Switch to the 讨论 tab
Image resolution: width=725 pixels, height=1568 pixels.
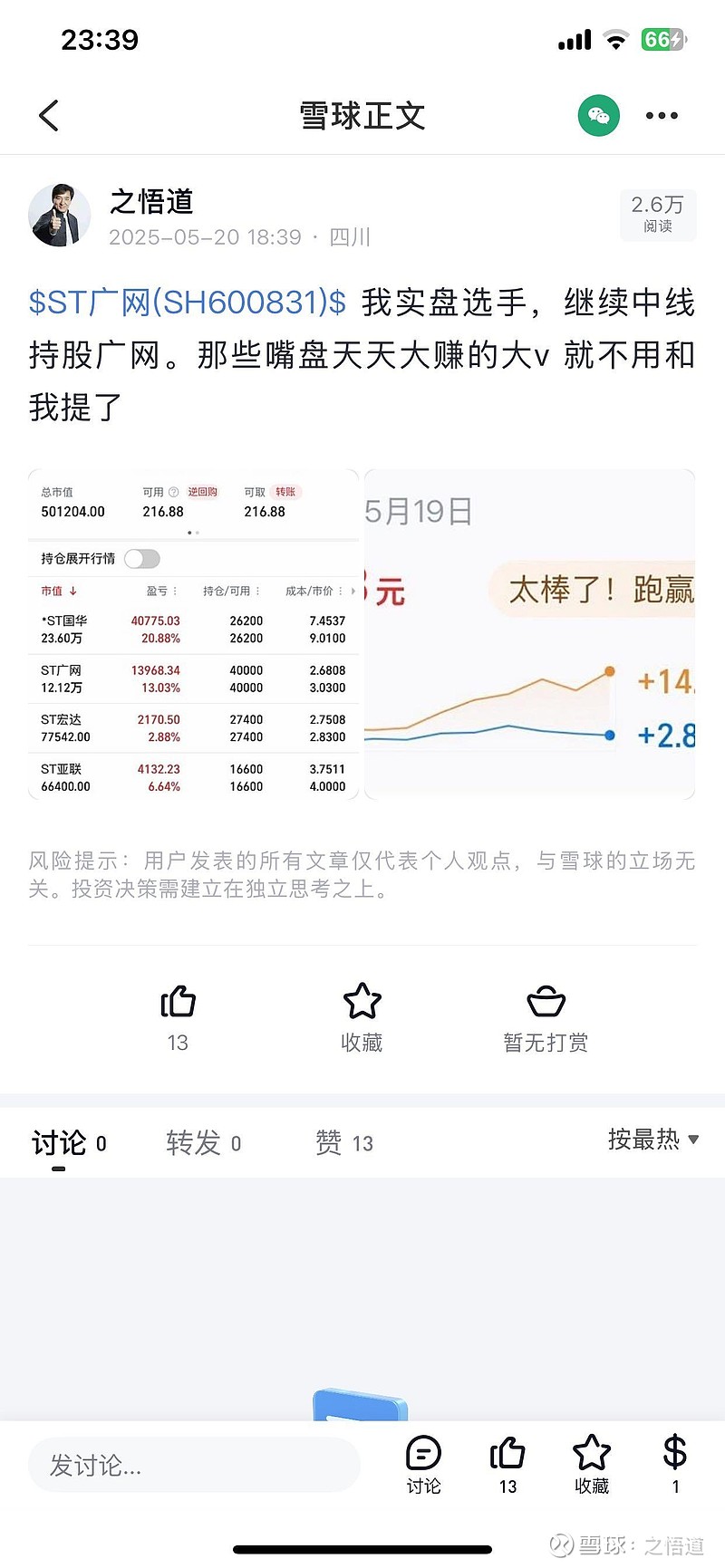pyautogui.click(x=60, y=1142)
